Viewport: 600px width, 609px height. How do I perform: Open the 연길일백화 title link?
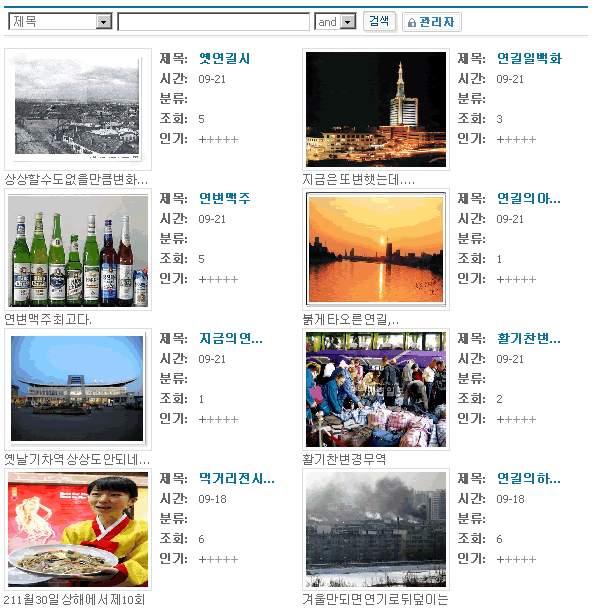pyautogui.click(x=529, y=59)
